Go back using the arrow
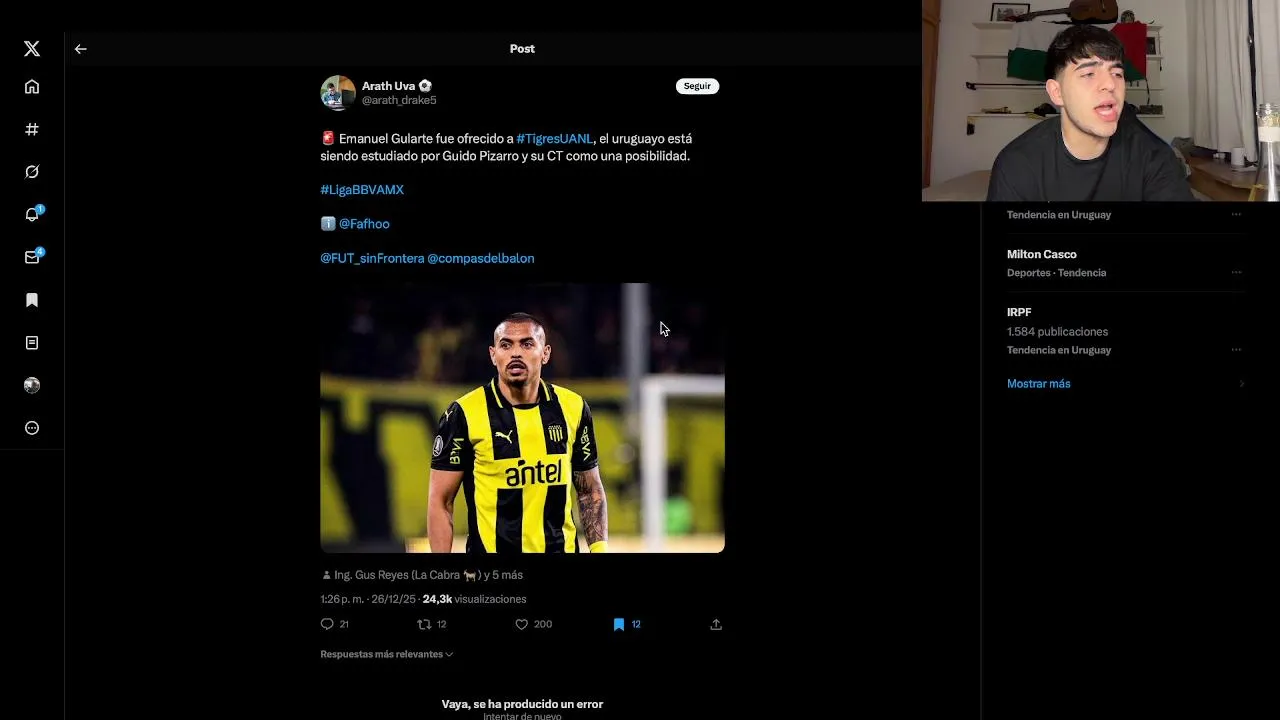This screenshot has width=1280, height=720. click(81, 49)
